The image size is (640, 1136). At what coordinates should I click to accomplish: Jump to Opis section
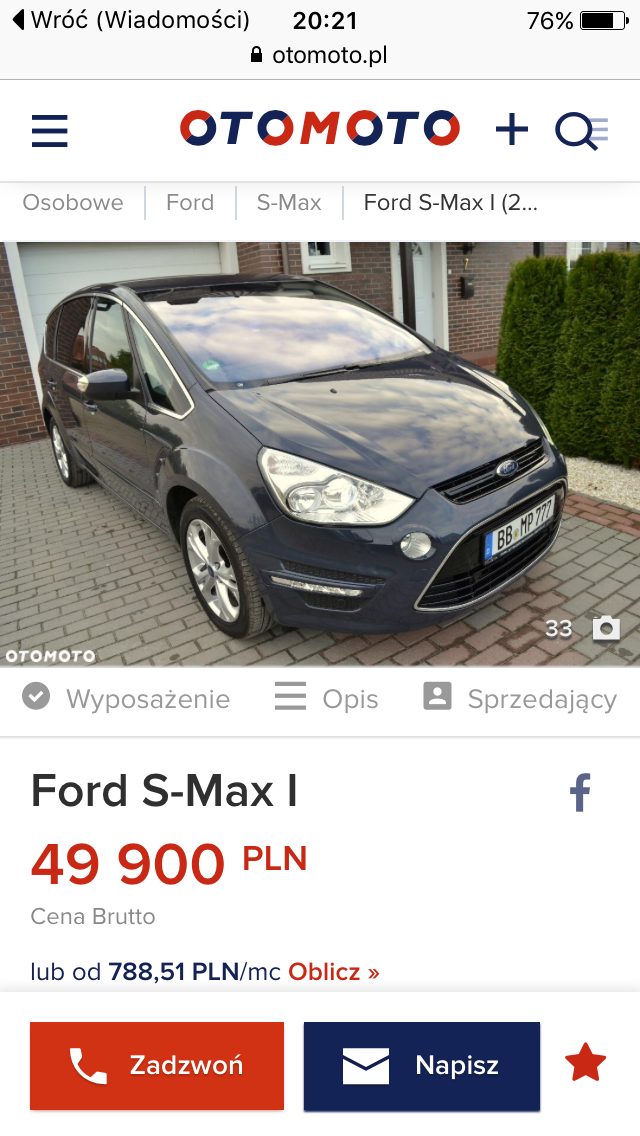(x=326, y=698)
